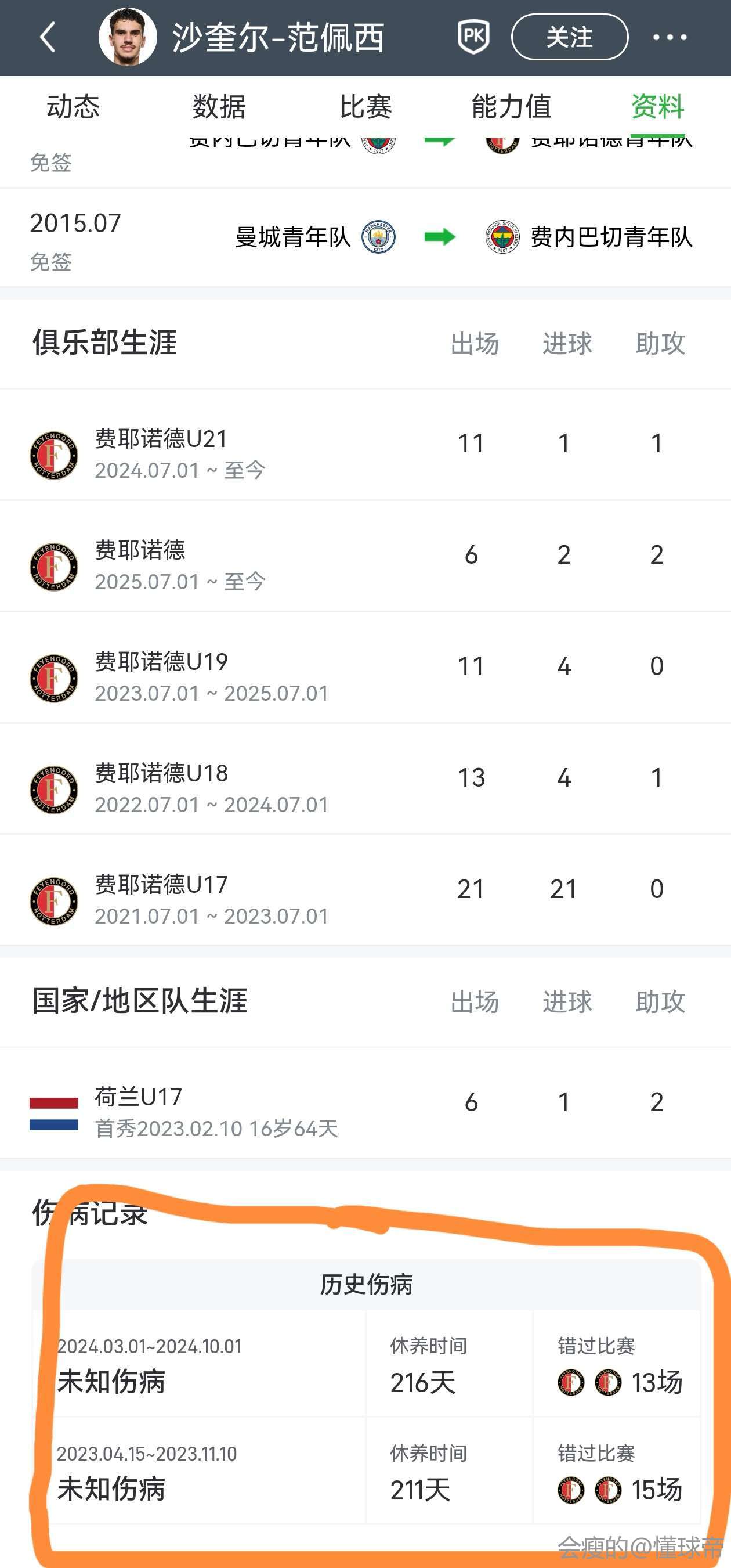This screenshot has height=1568, width=731.
Task: Open the three-dot overflow menu
Action: click(670, 37)
